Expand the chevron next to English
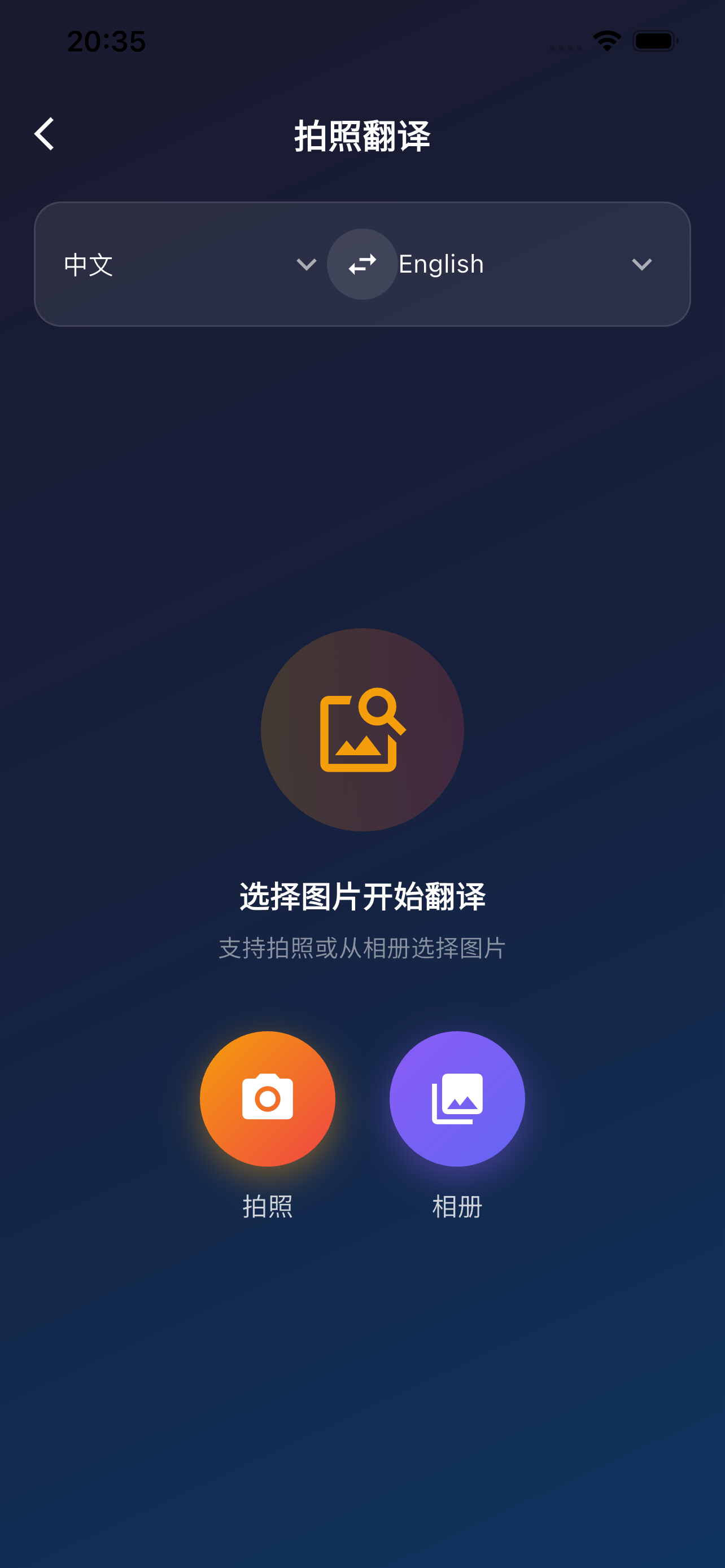725x1568 pixels. [x=641, y=264]
